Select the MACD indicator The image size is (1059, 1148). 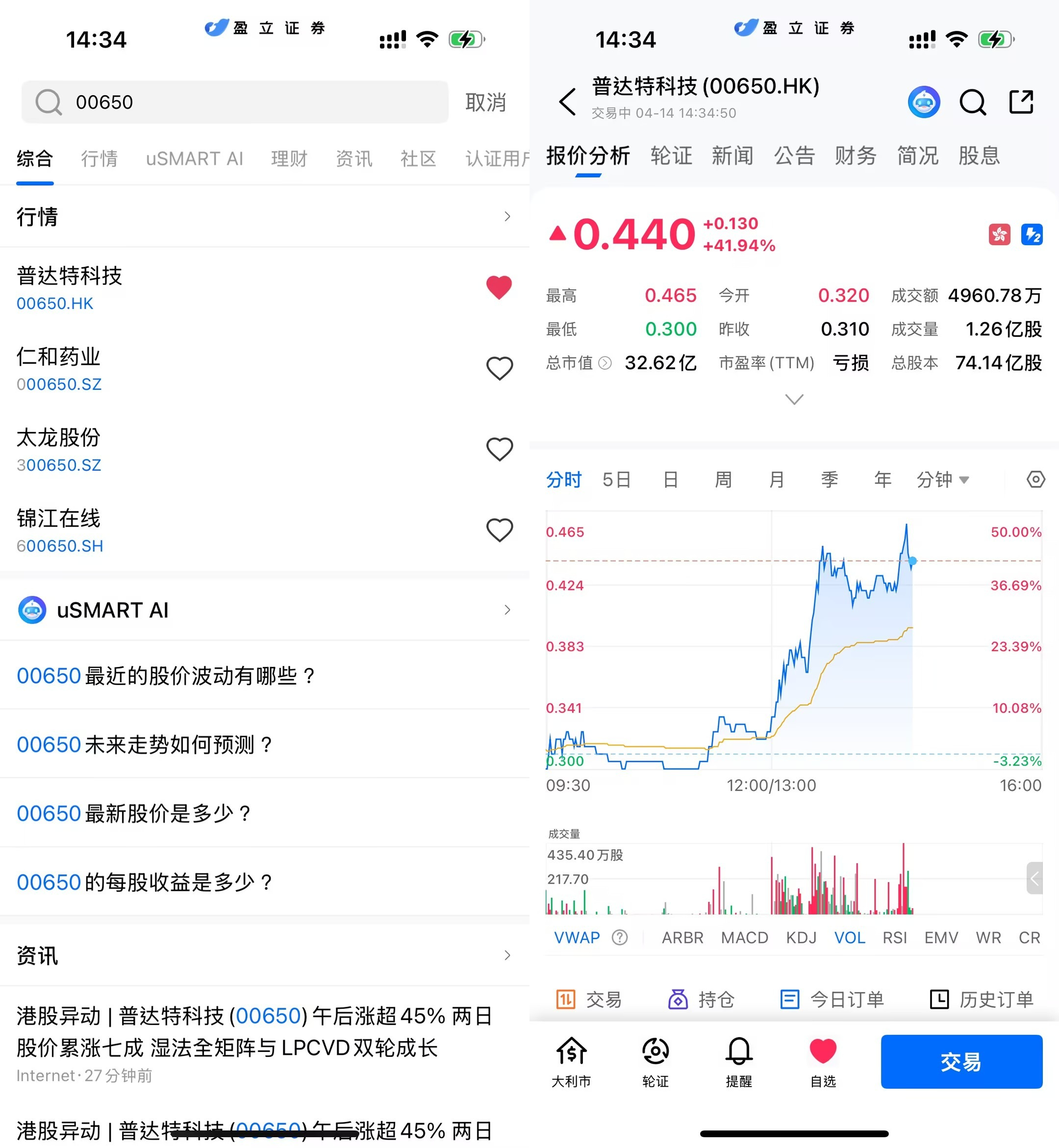pos(744,938)
